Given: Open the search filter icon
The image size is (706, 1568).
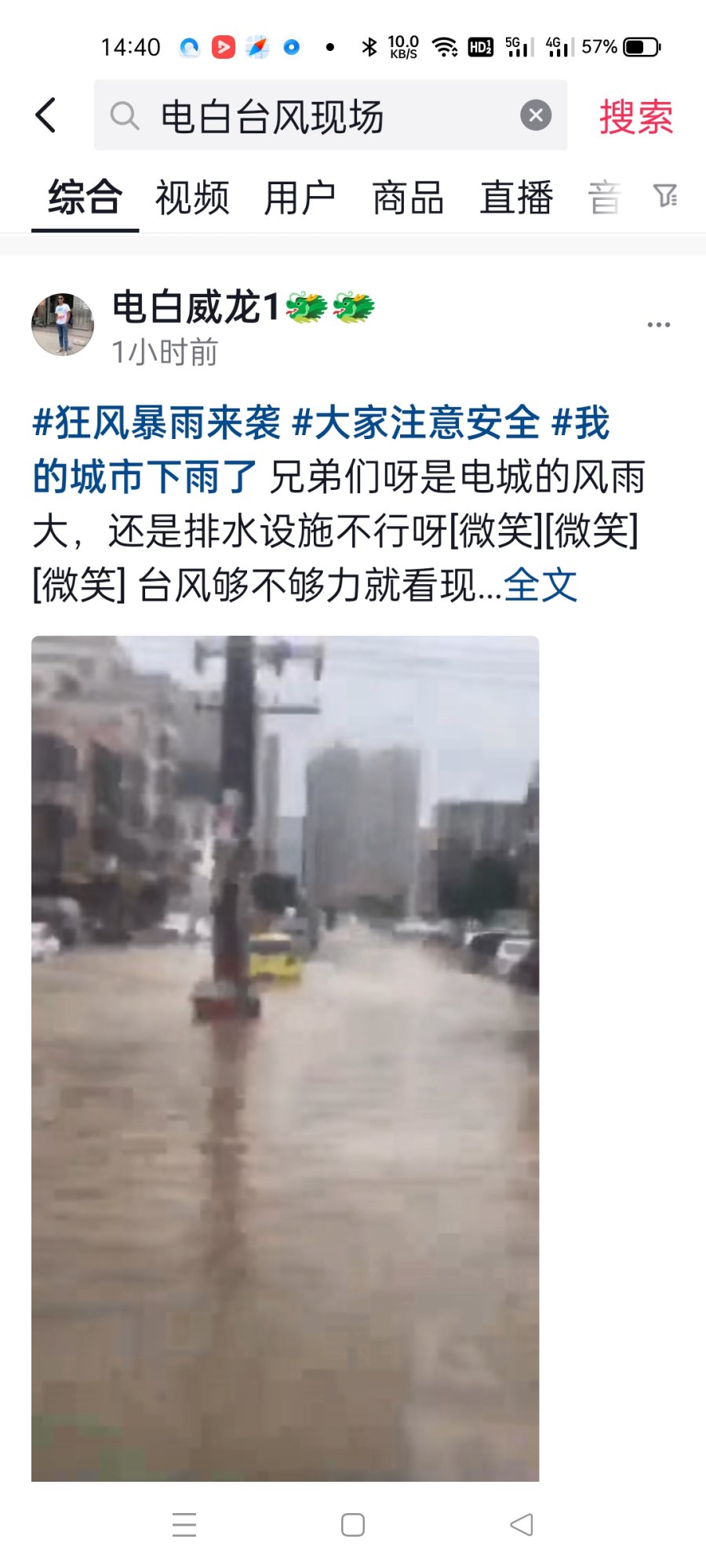Looking at the screenshot, I should 665,195.
